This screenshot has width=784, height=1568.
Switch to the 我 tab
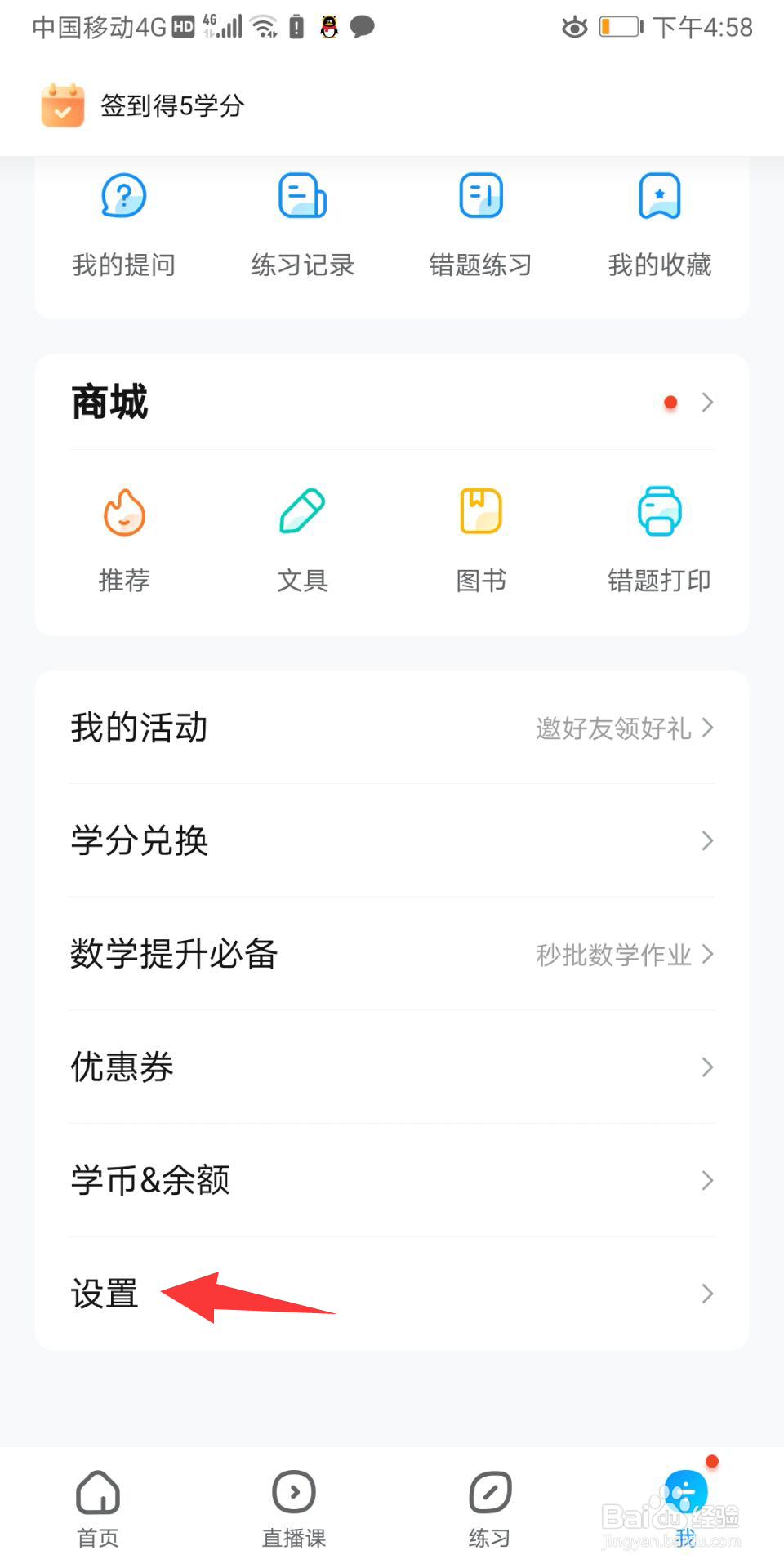[x=684, y=1499]
